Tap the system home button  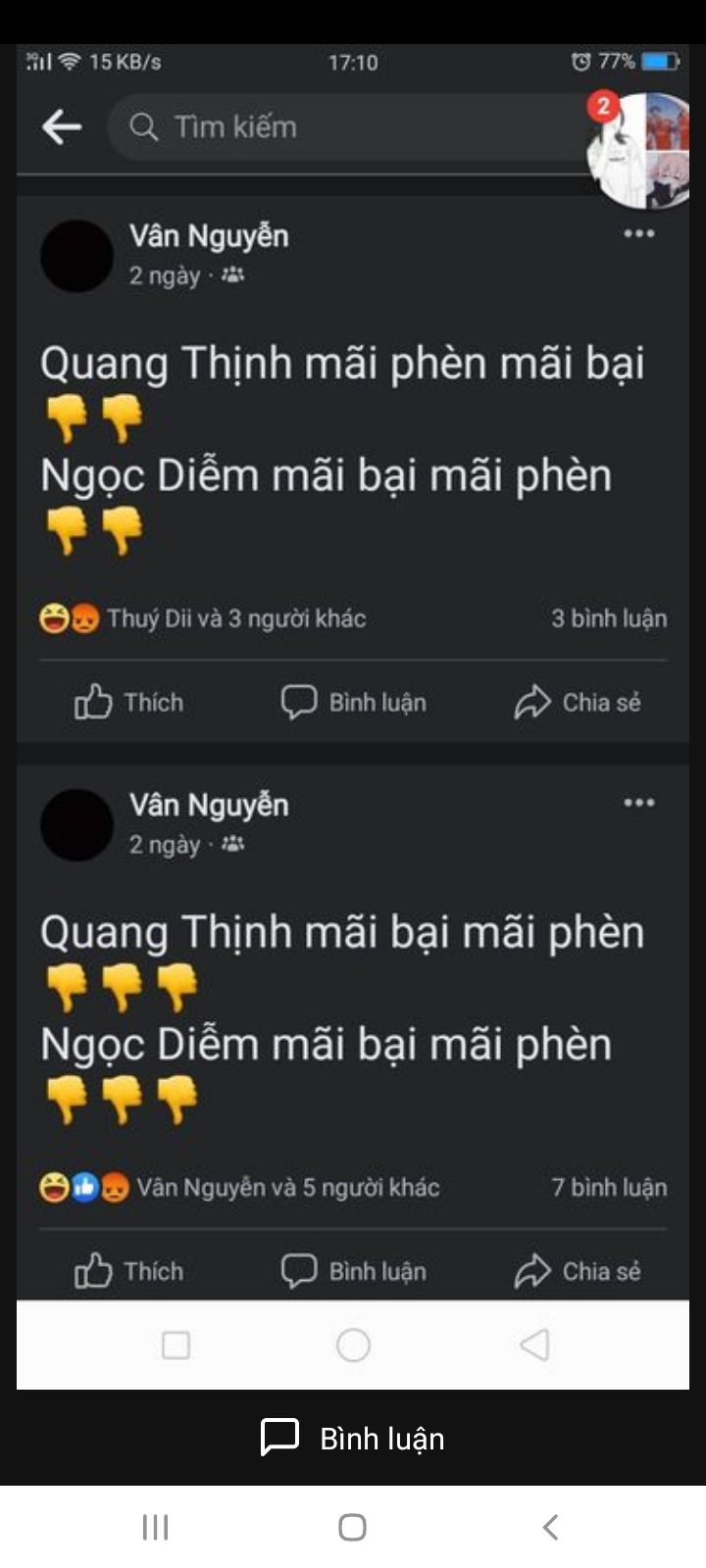pos(352,1527)
